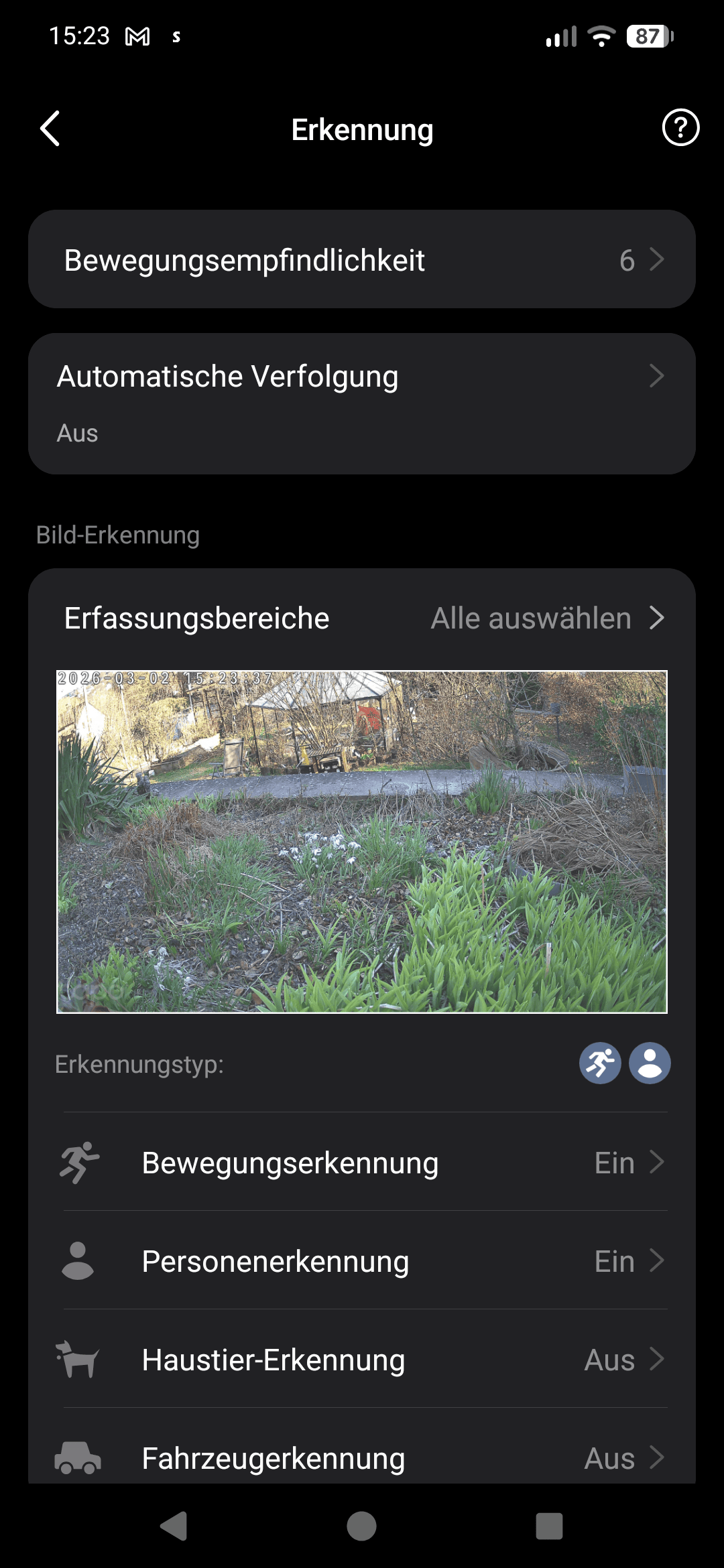This screenshot has height=1568, width=724.
Task: Go back from the Erkennung screen
Action: coord(50,128)
